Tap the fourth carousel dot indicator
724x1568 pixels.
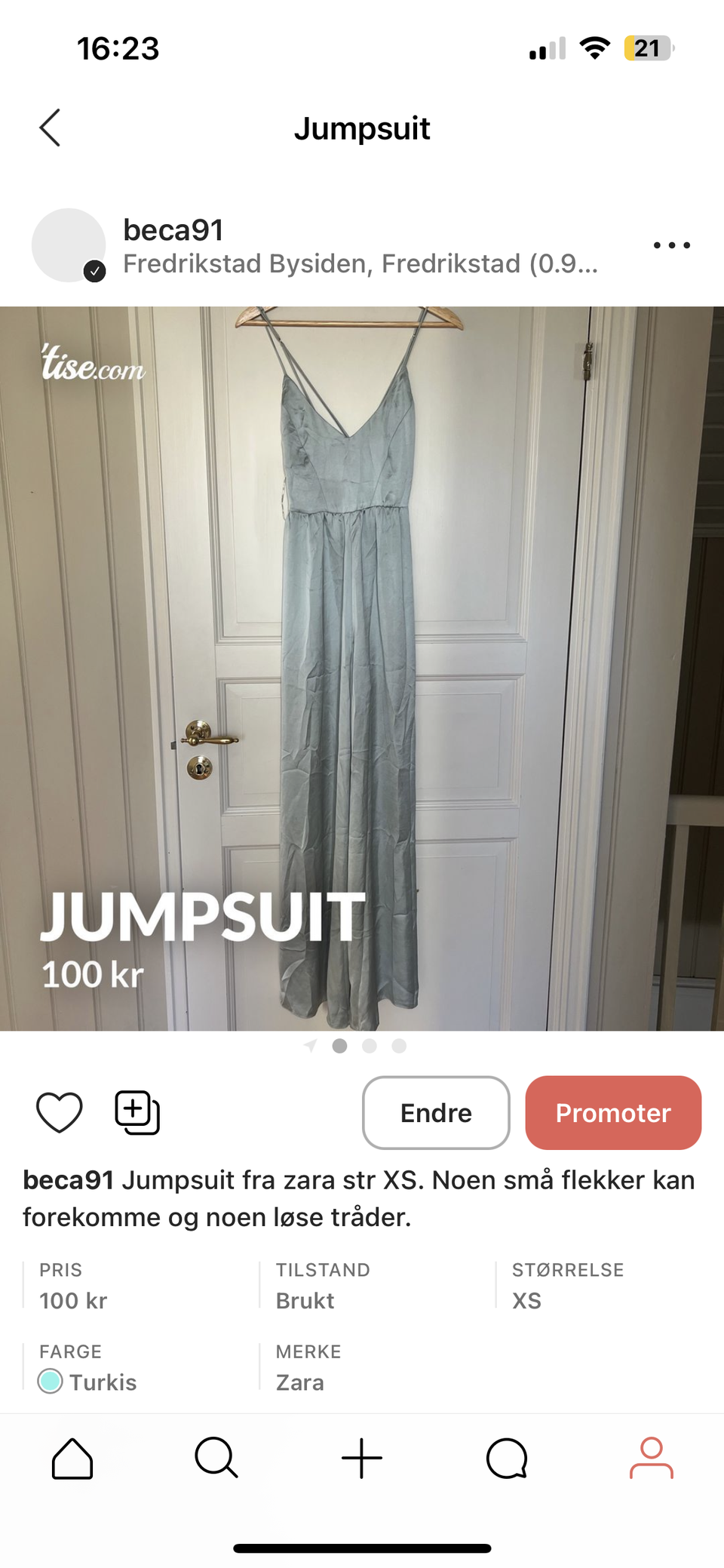pyautogui.click(x=398, y=1046)
